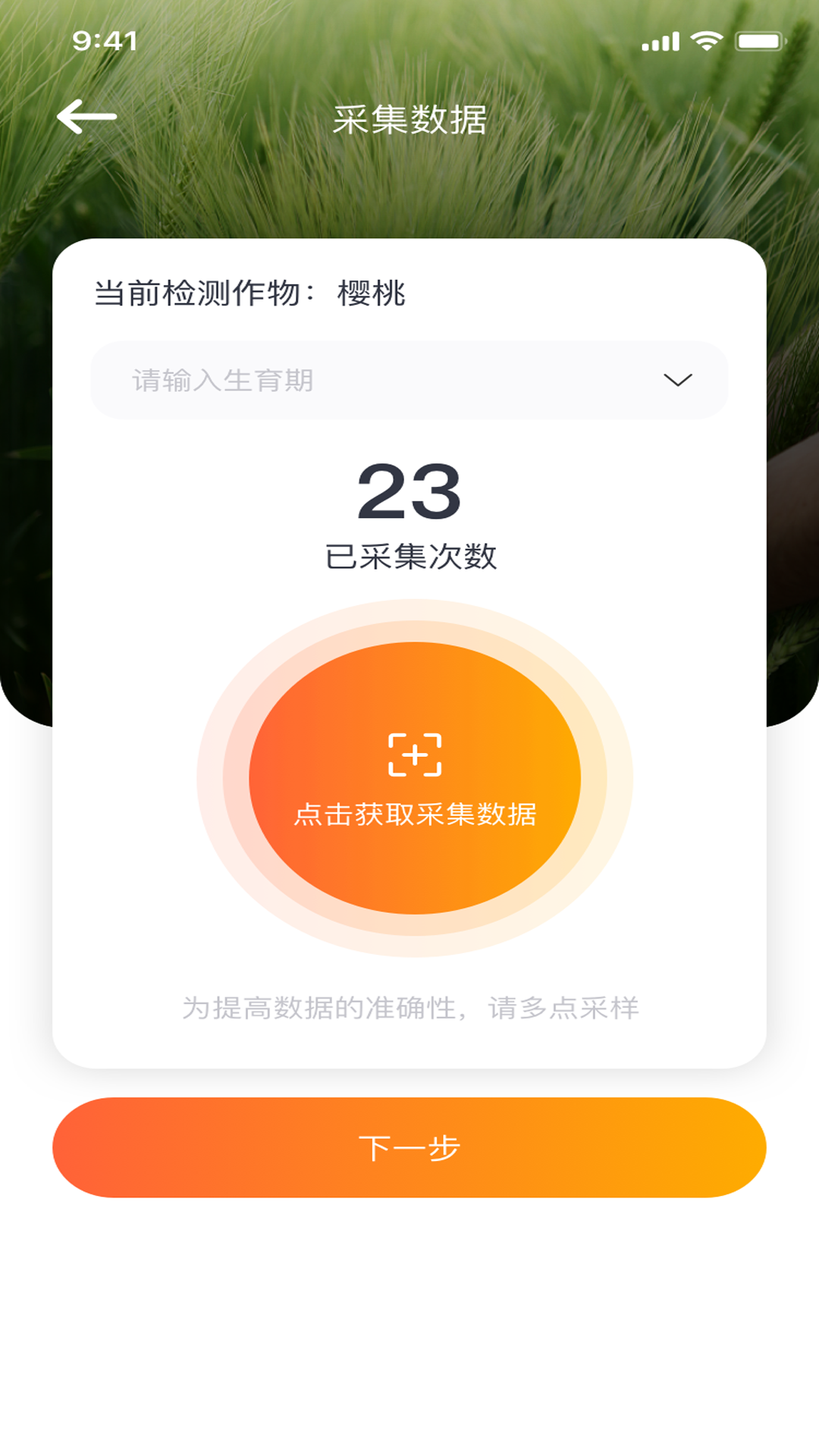The image size is (819, 1456).
Task: Expand the growth period selector
Action: (409, 379)
